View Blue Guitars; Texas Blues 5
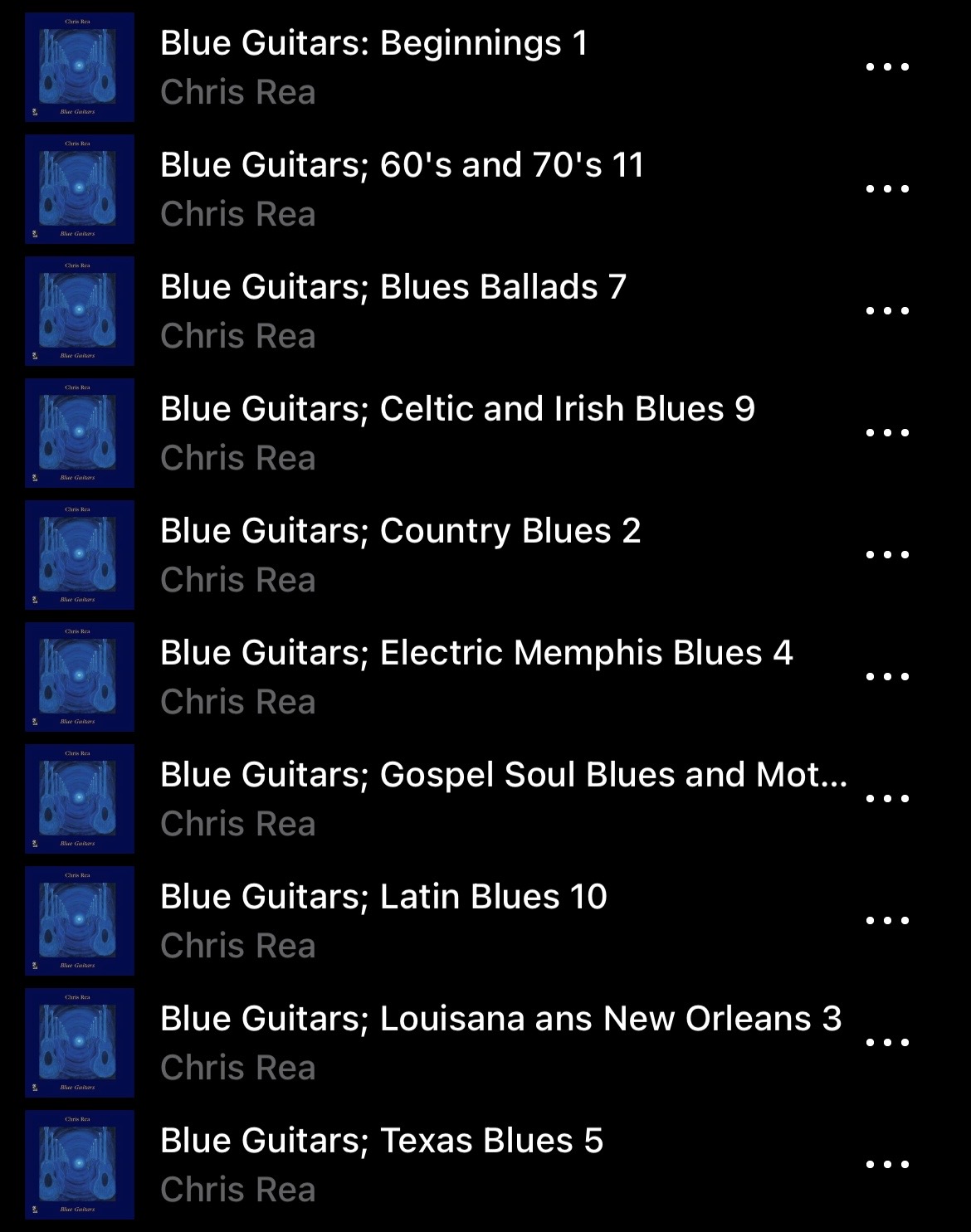971x1232 pixels. point(381,1141)
